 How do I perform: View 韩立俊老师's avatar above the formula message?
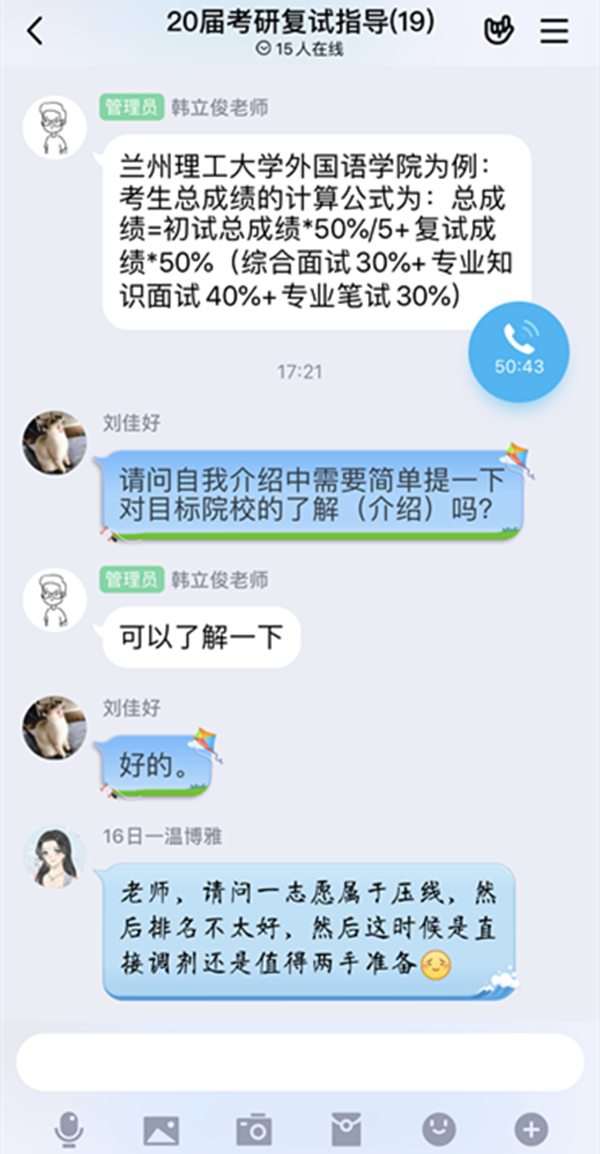point(54,127)
